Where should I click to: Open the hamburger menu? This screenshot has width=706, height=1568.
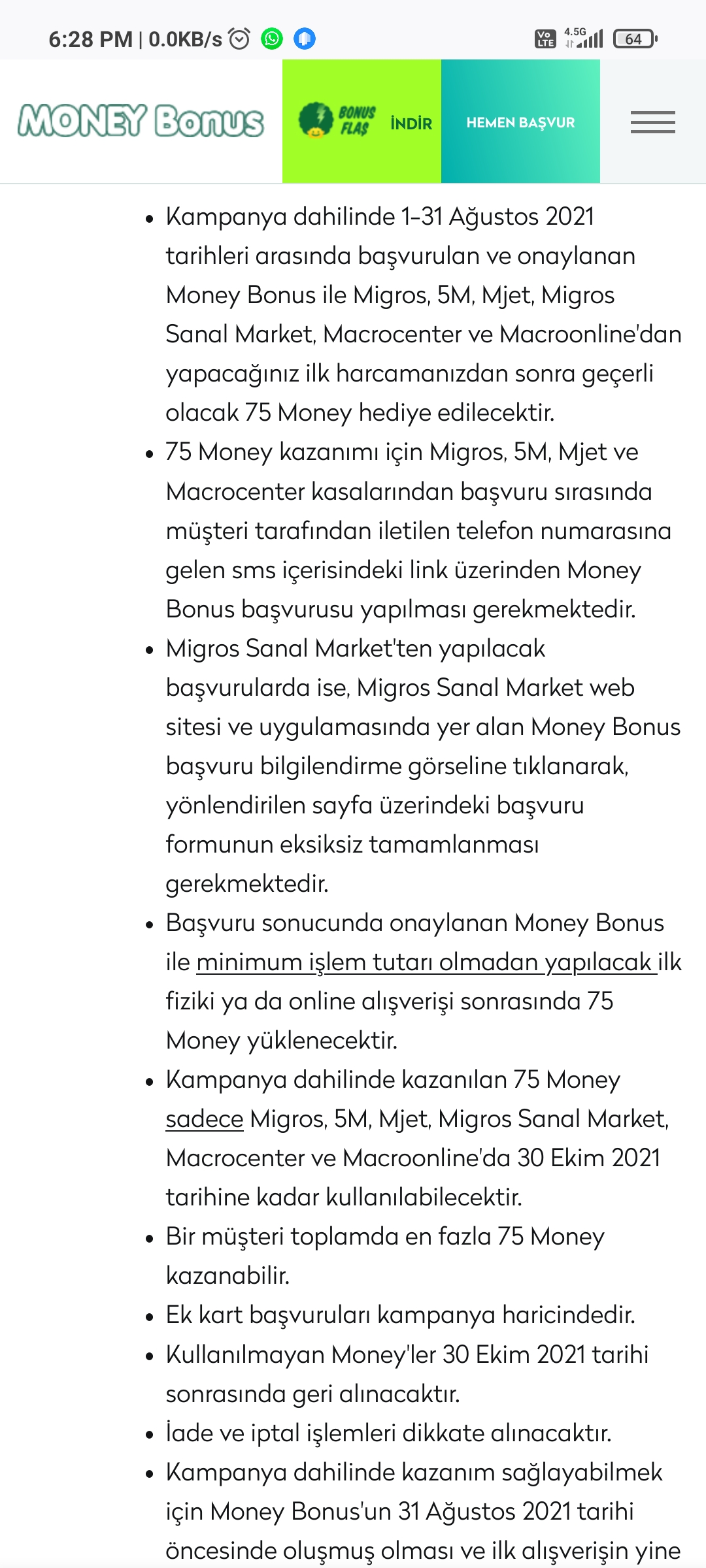click(x=652, y=122)
